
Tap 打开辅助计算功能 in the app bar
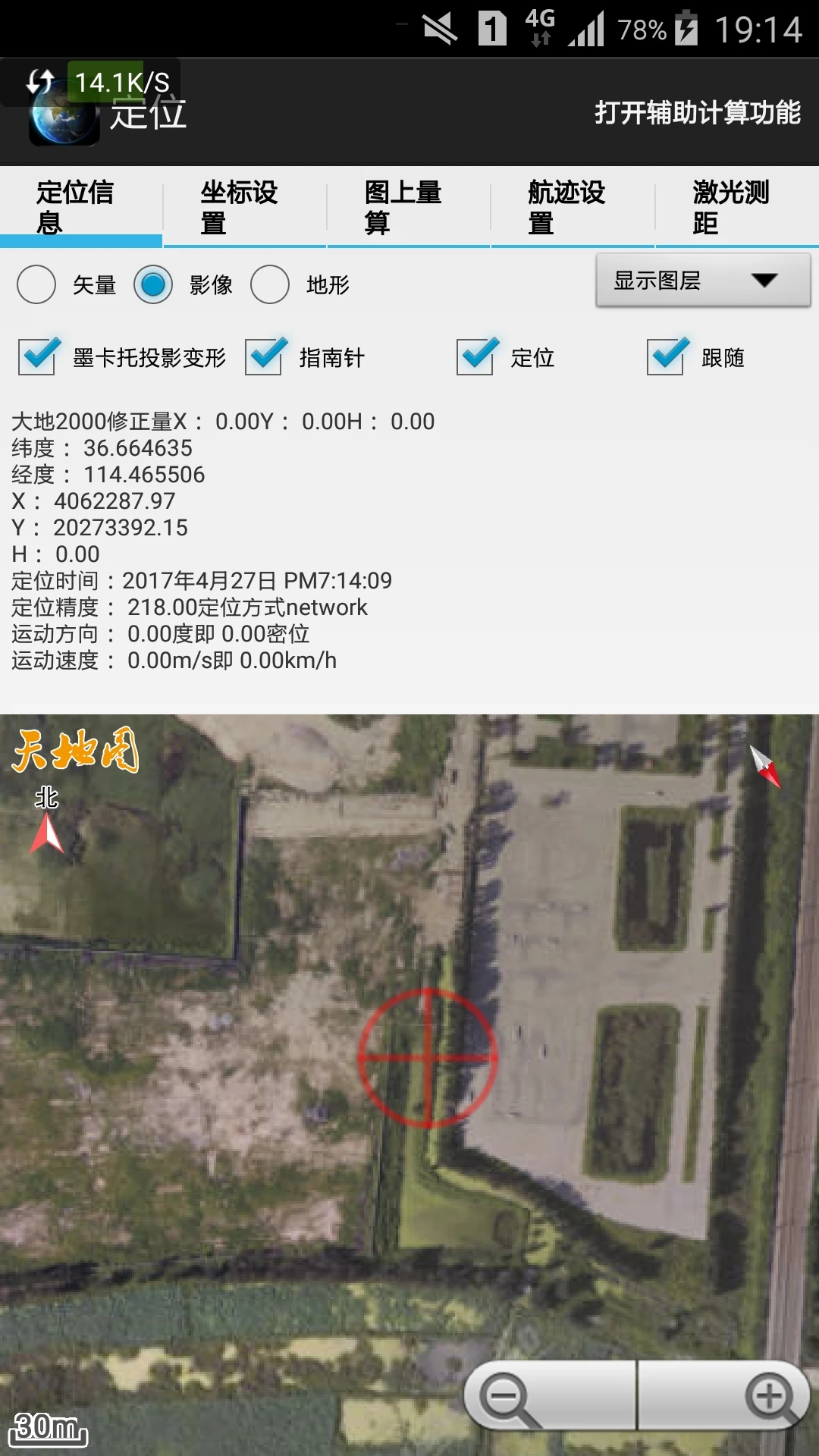pos(697,113)
